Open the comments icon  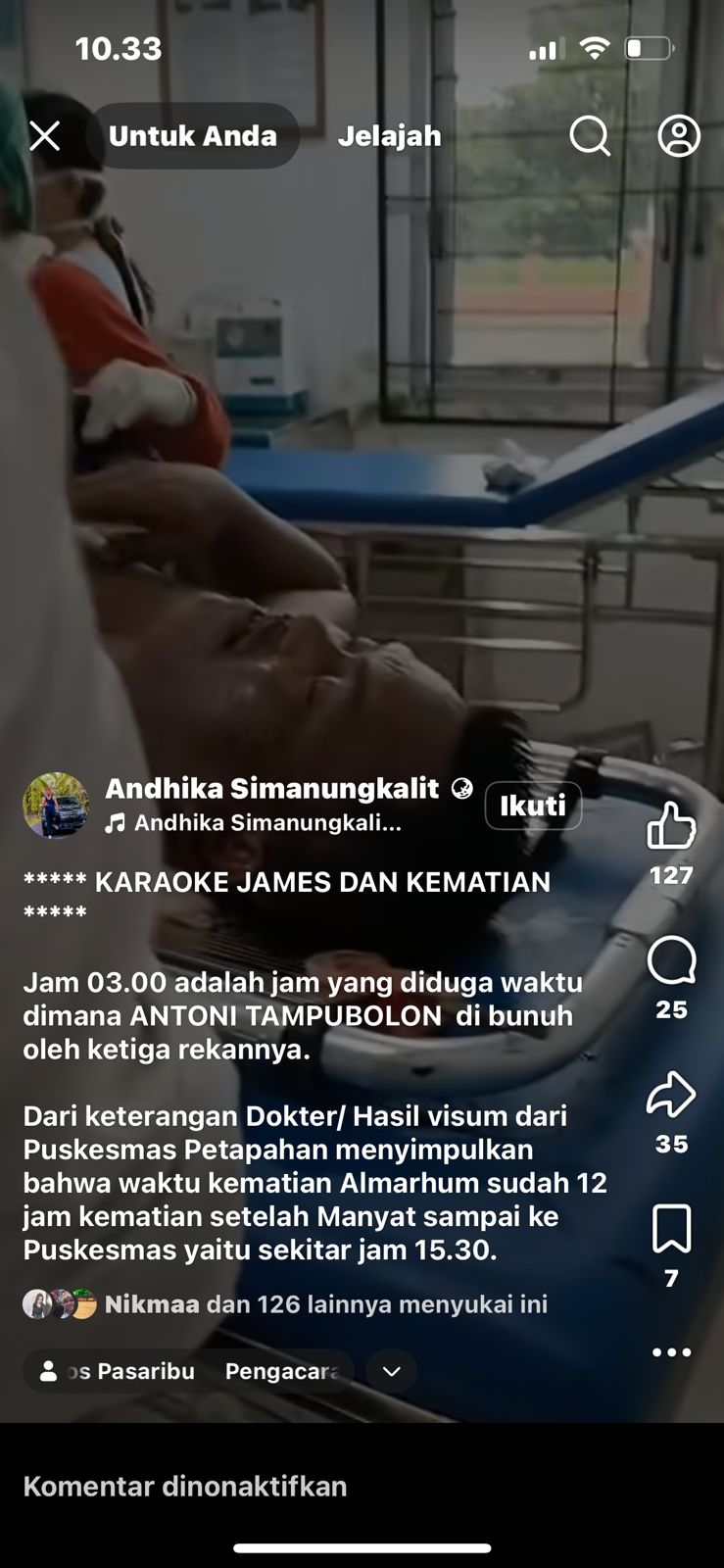click(x=671, y=960)
